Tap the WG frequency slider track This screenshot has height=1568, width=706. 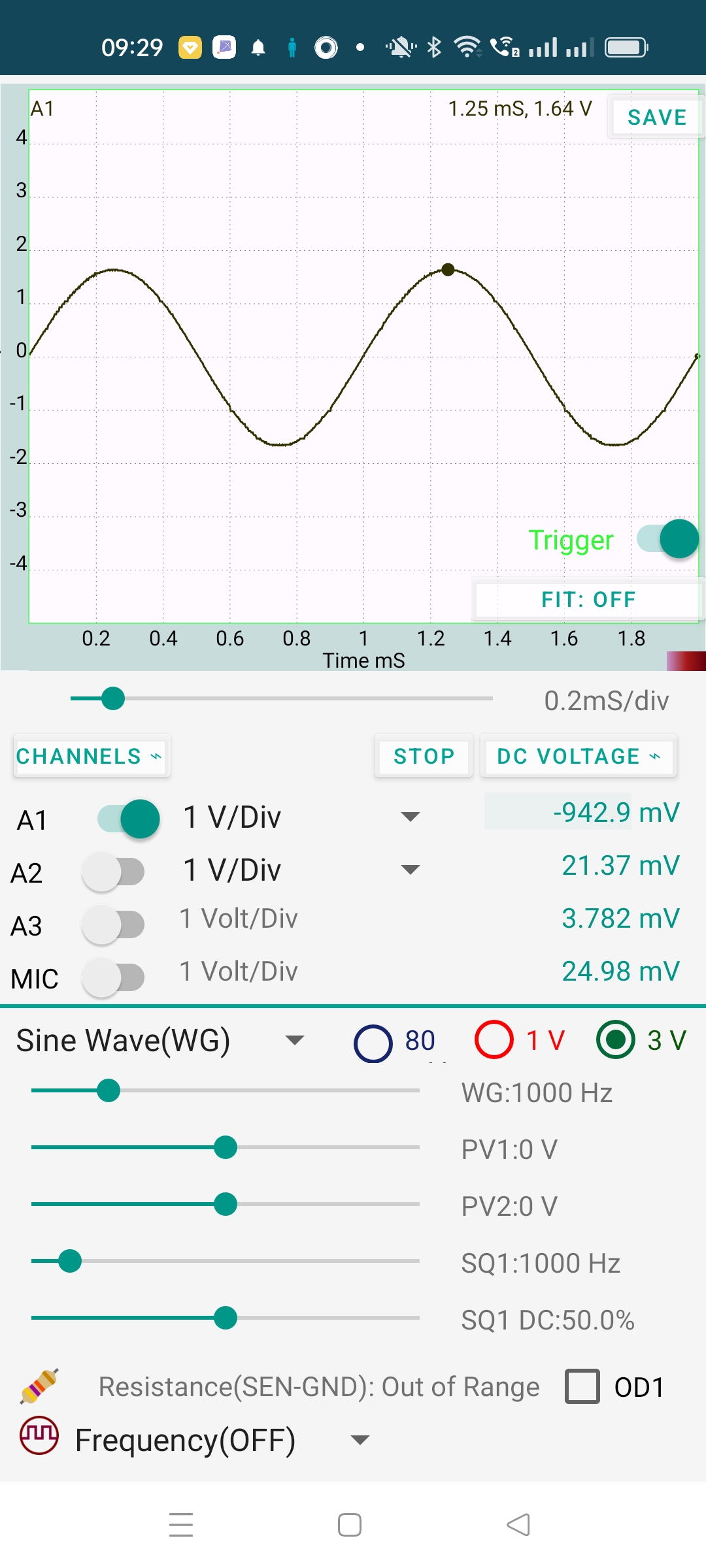[x=226, y=1090]
